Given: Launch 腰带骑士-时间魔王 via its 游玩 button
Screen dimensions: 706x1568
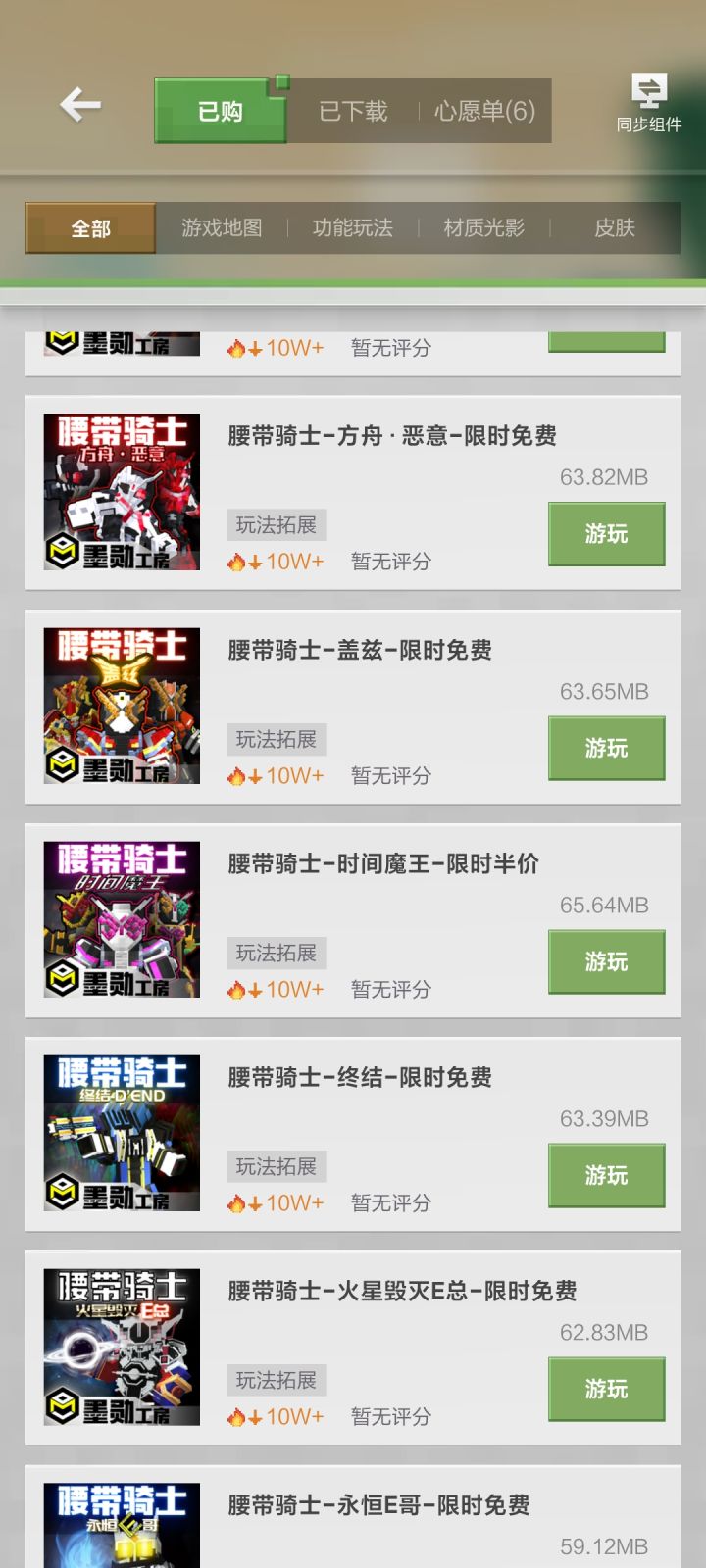Looking at the screenshot, I should tap(606, 961).
